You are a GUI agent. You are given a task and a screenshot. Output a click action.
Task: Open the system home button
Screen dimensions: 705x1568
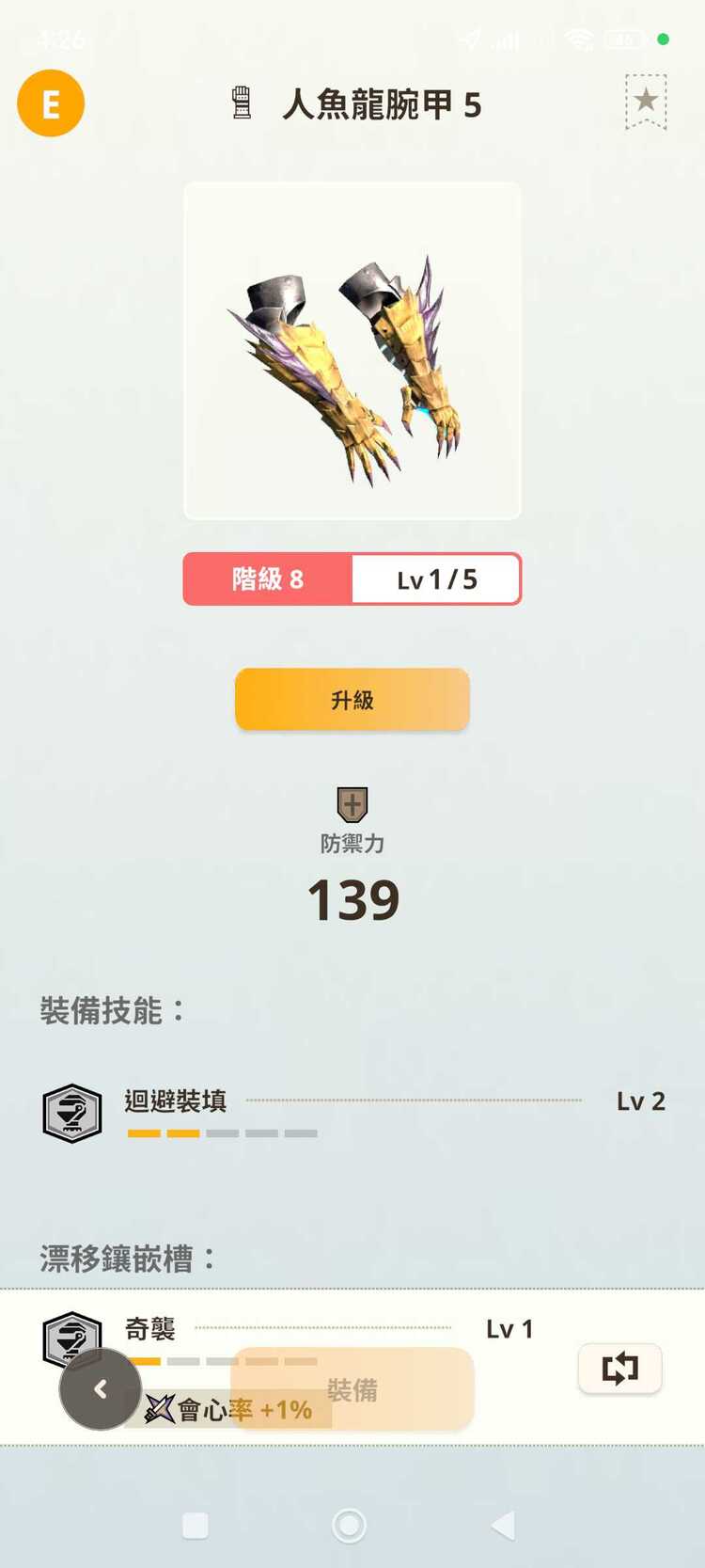pos(349,1525)
